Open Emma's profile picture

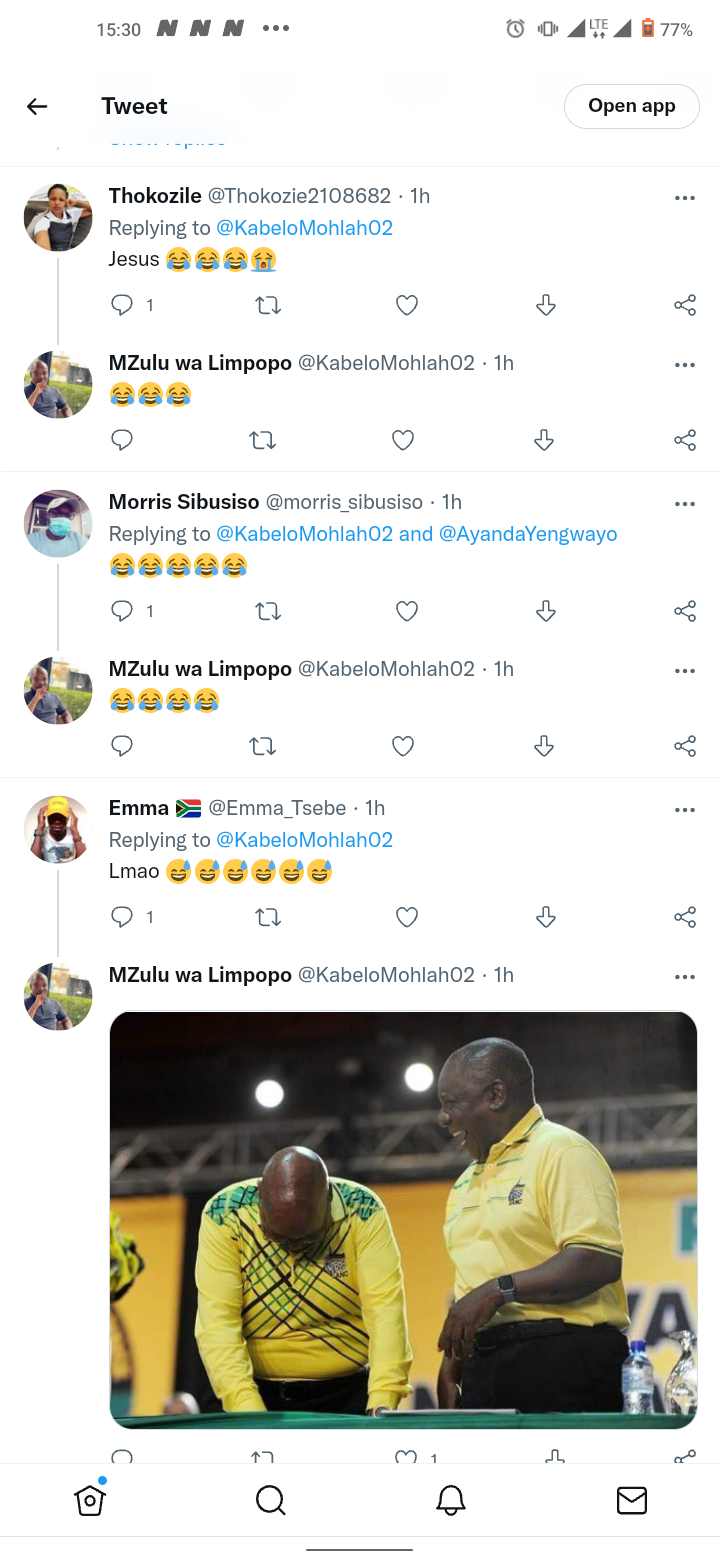[x=58, y=830]
